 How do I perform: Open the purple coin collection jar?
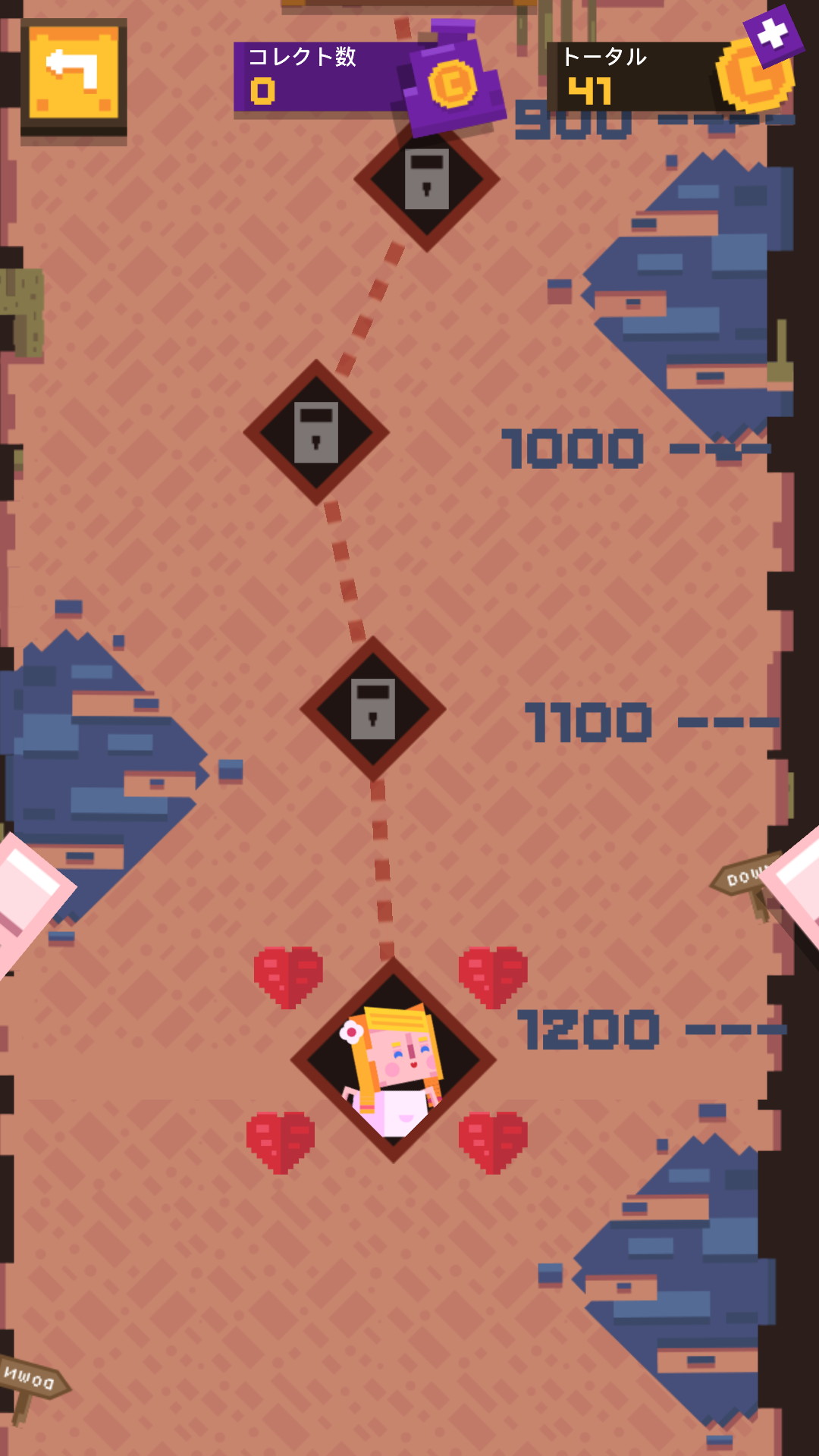[x=453, y=82]
